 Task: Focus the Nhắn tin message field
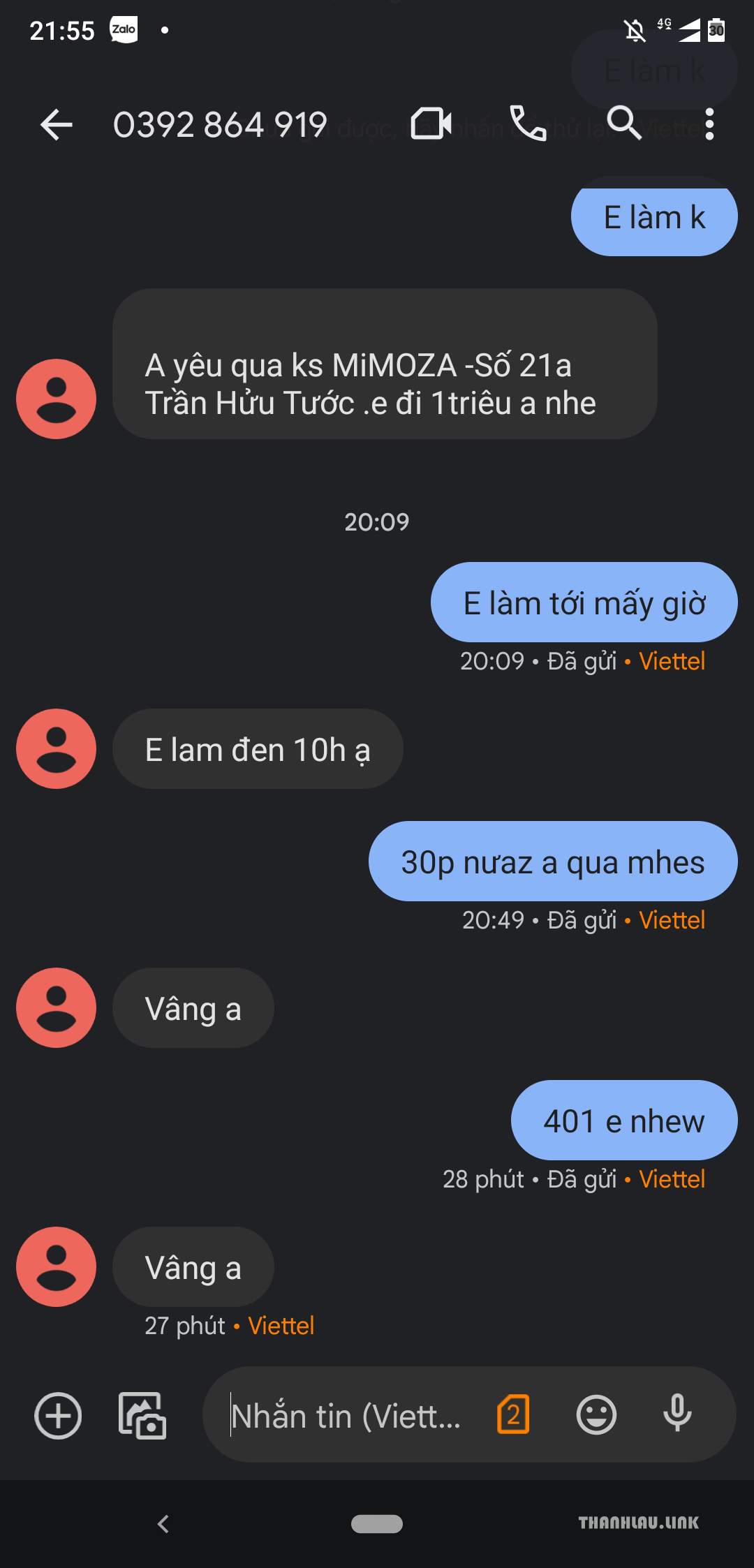point(346,1416)
